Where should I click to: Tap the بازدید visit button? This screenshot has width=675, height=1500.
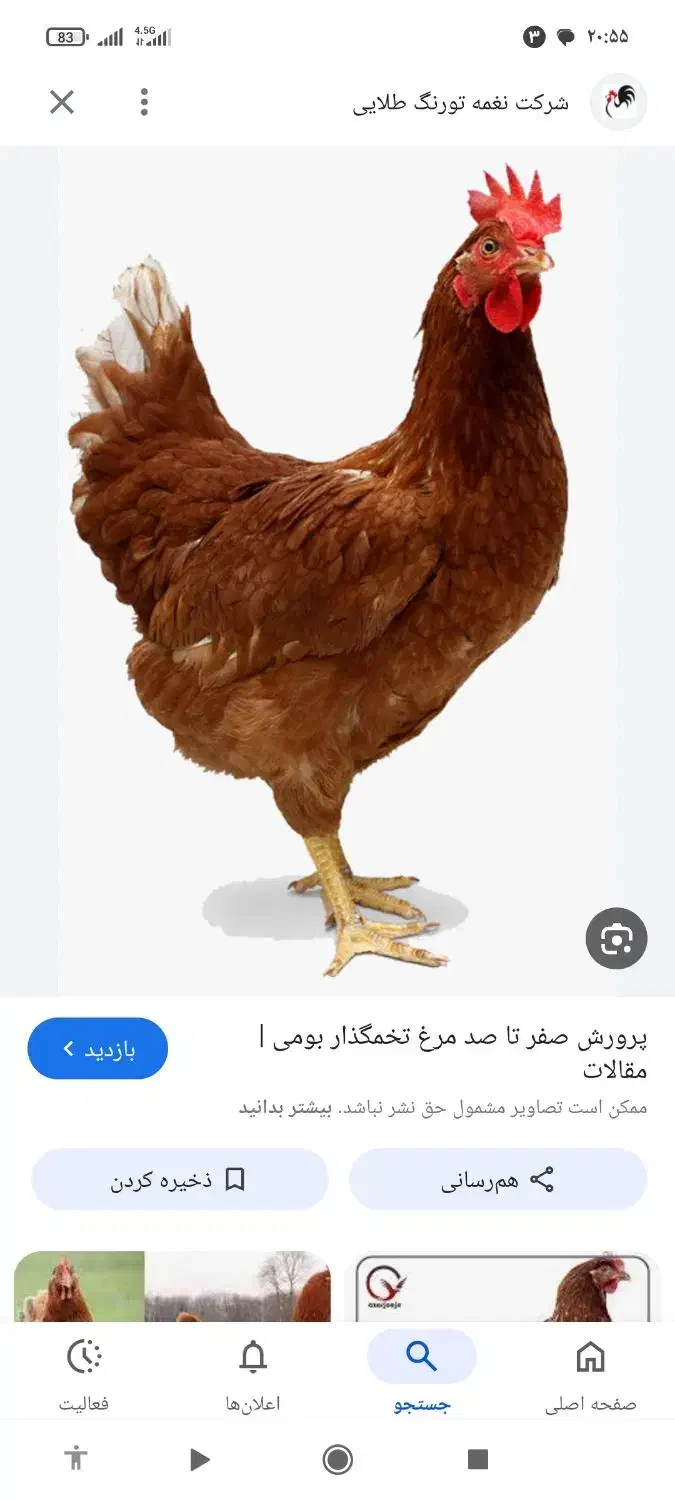(97, 1049)
